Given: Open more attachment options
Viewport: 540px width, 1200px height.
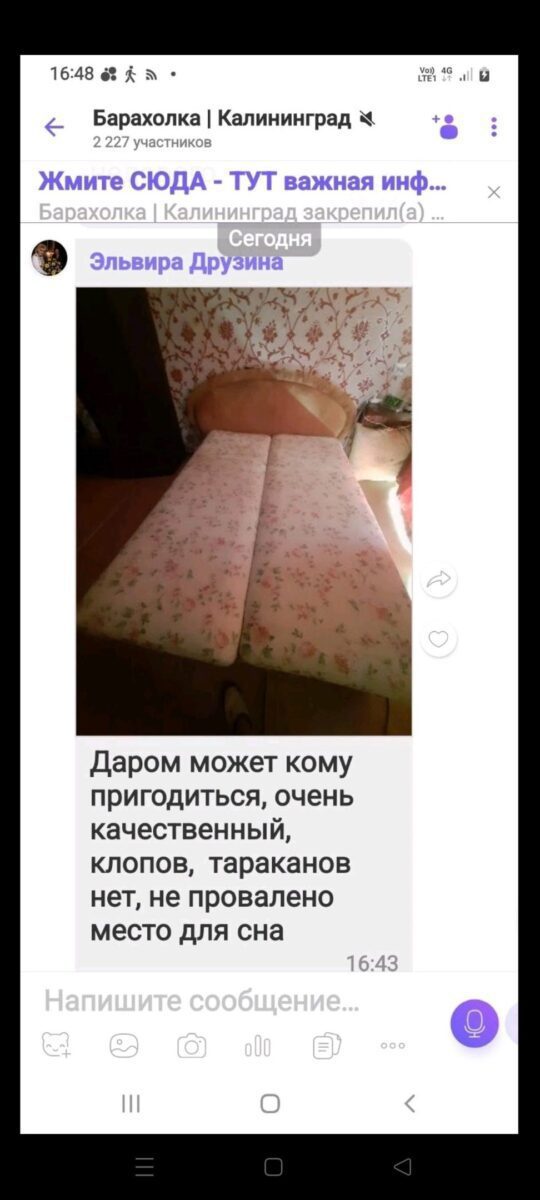Looking at the screenshot, I should click(393, 1046).
